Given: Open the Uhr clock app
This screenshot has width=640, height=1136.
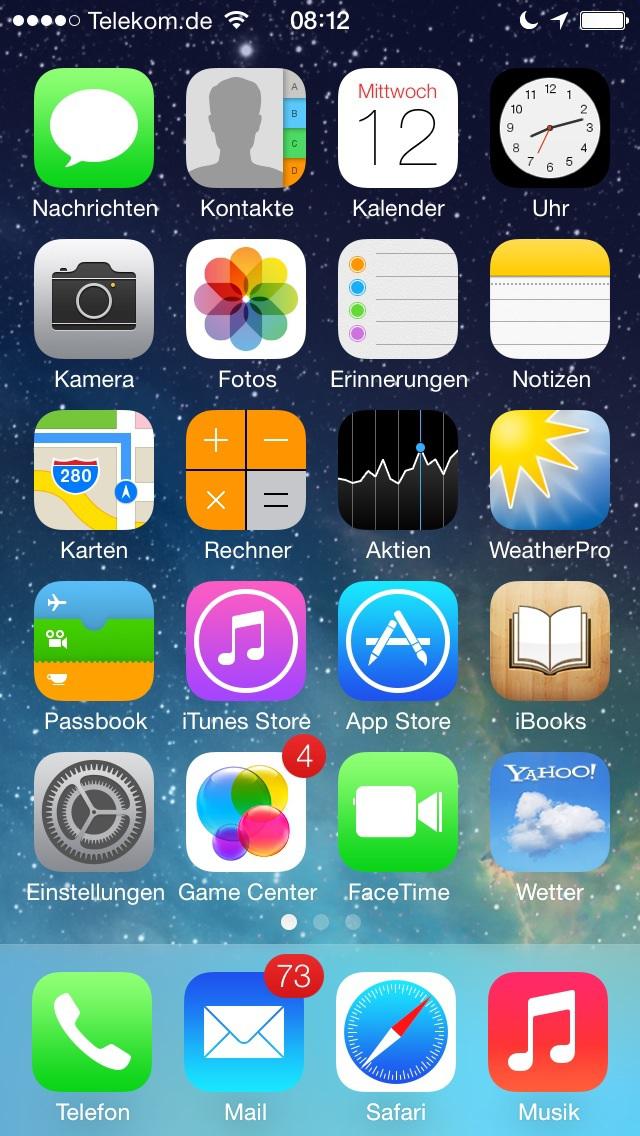Looking at the screenshot, I should pos(550,128).
